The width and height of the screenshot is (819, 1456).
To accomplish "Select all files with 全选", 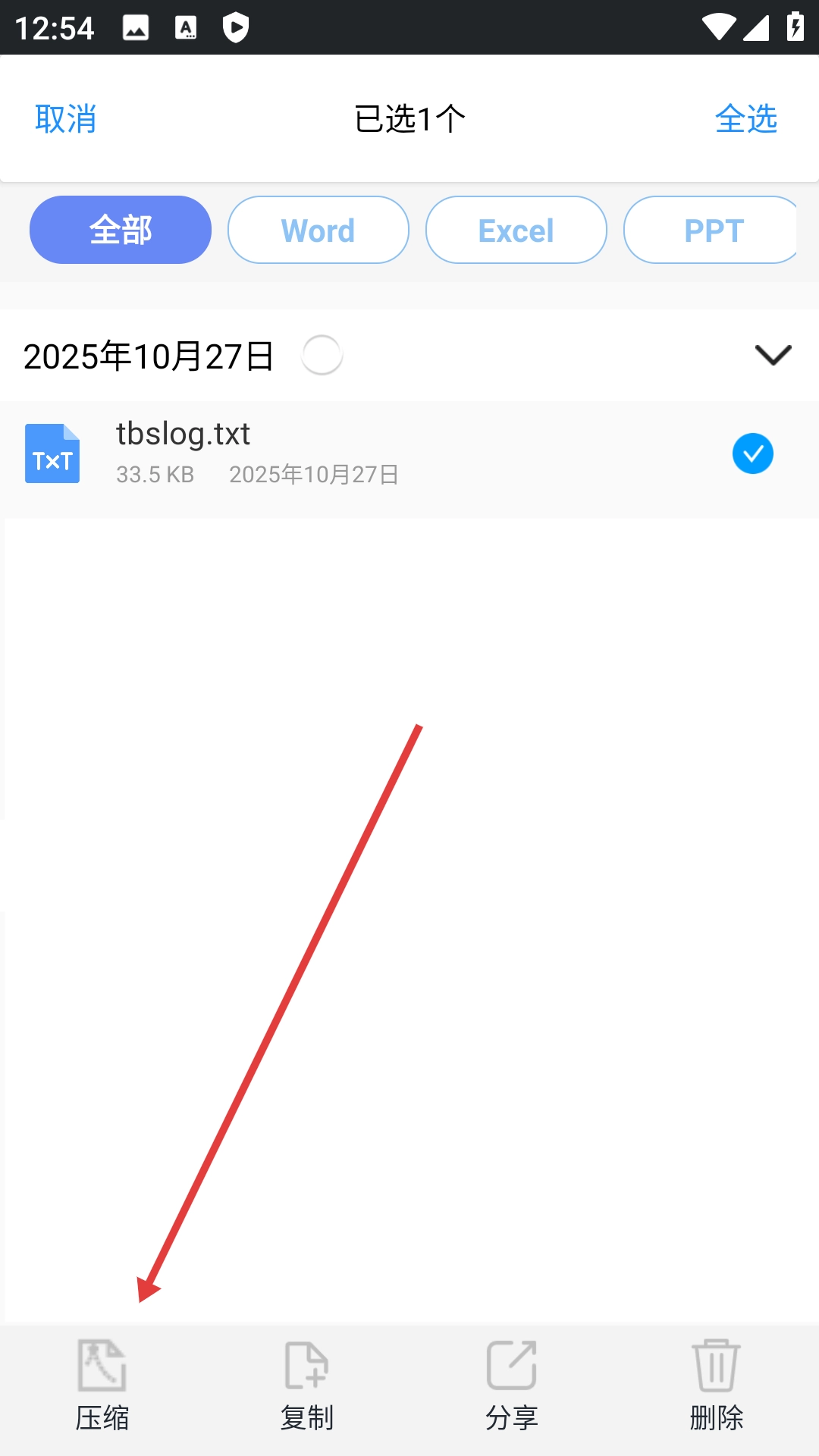I will click(745, 119).
